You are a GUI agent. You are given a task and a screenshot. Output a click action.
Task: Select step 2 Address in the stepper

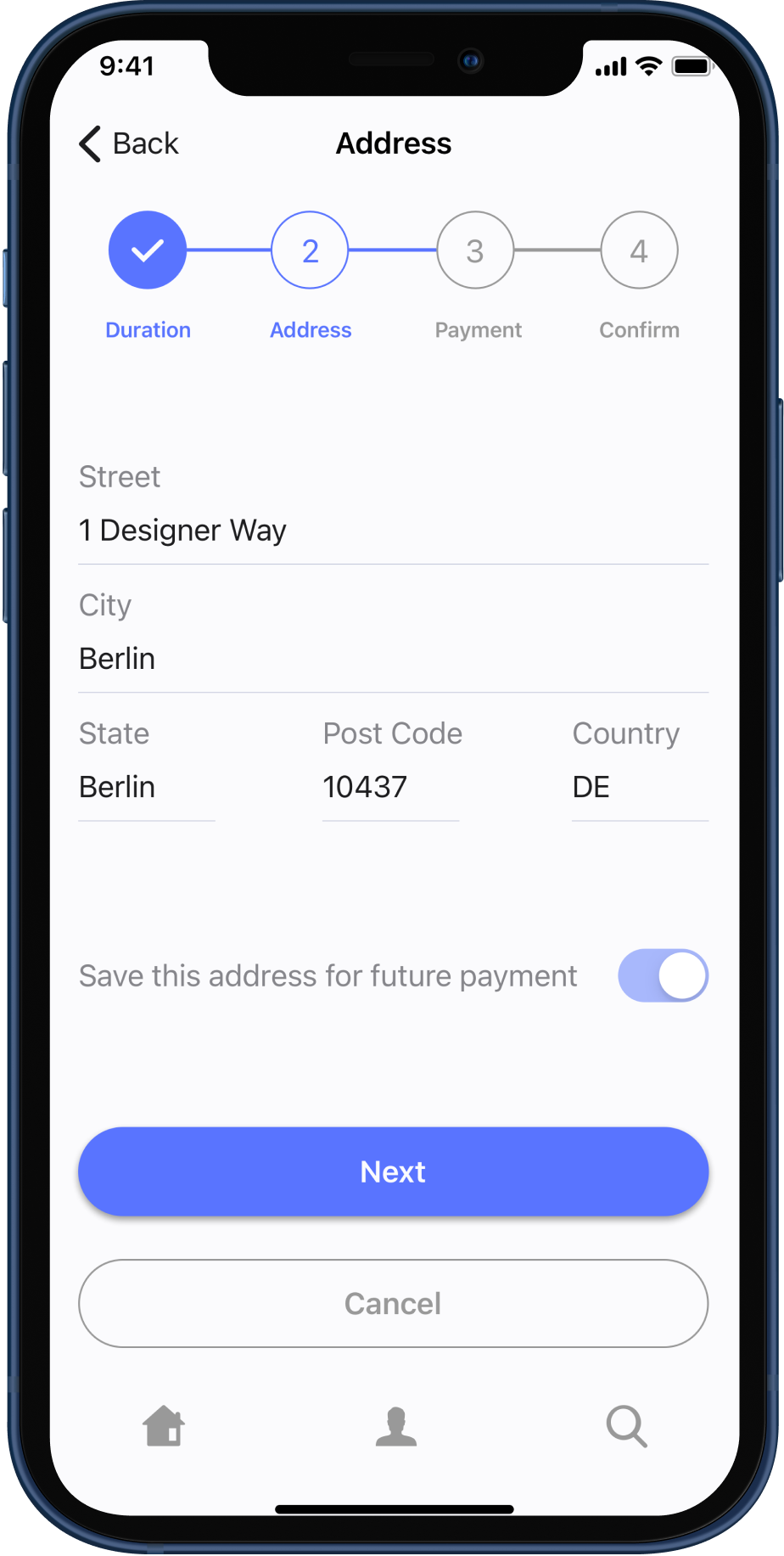[x=310, y=250]
